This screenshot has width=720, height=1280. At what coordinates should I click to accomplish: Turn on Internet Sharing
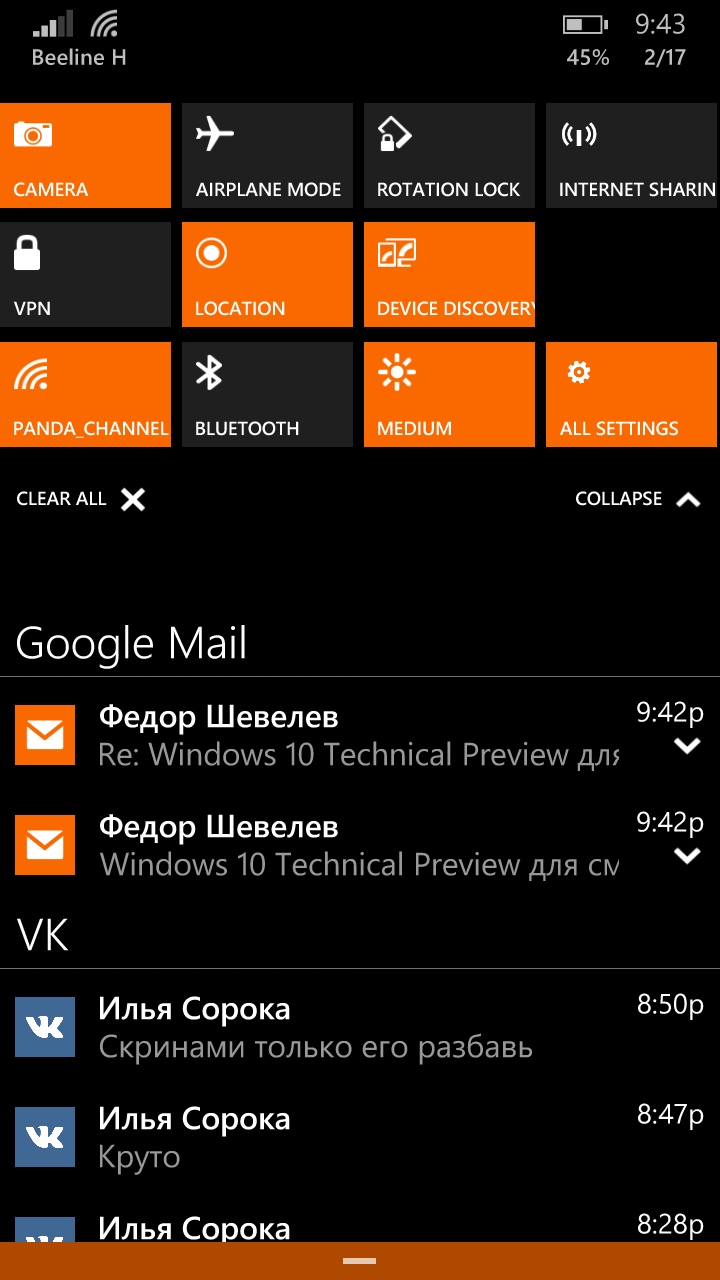point(632,155)
